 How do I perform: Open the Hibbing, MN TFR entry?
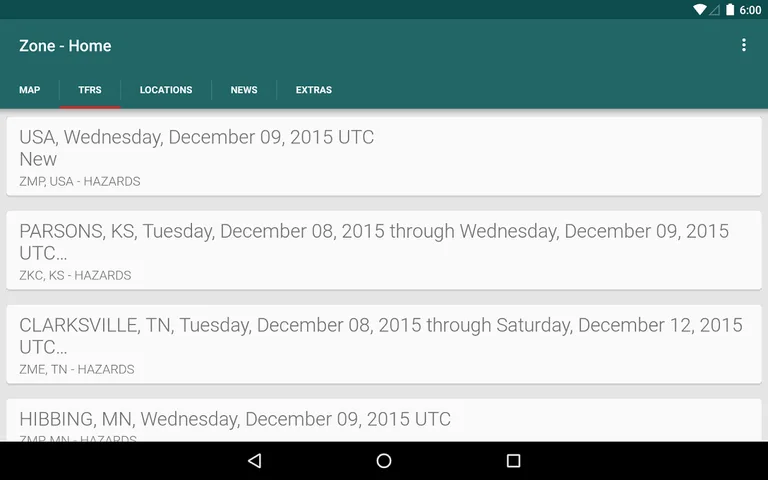coord(384,421)
